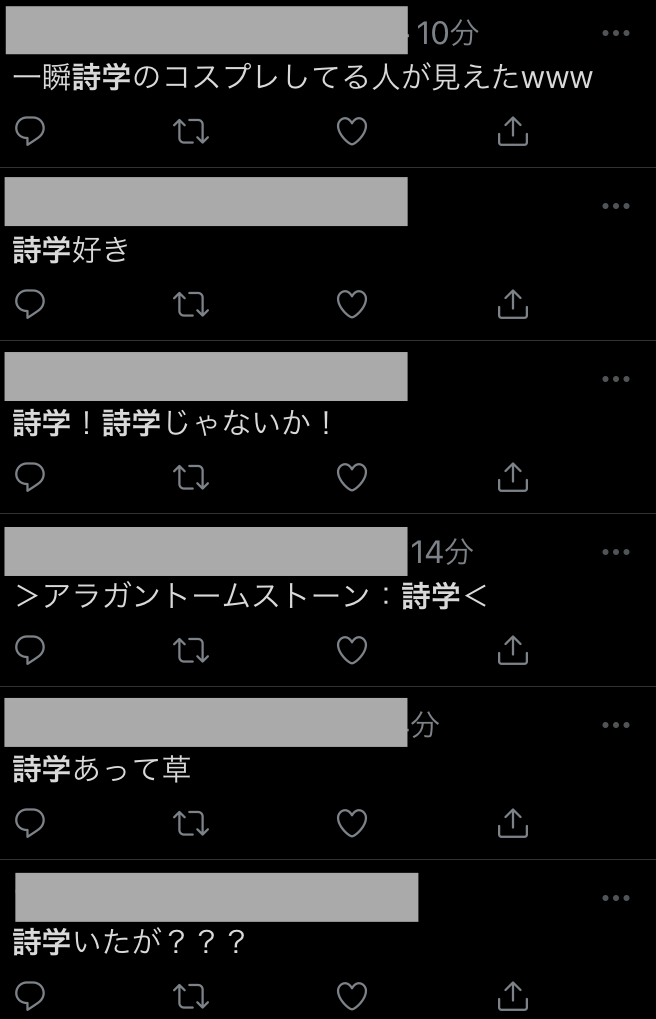This screenshot has width=656, height=1019.
Task: Open more options for アラガントームストーン tweet
Action: tap(616, 552)
